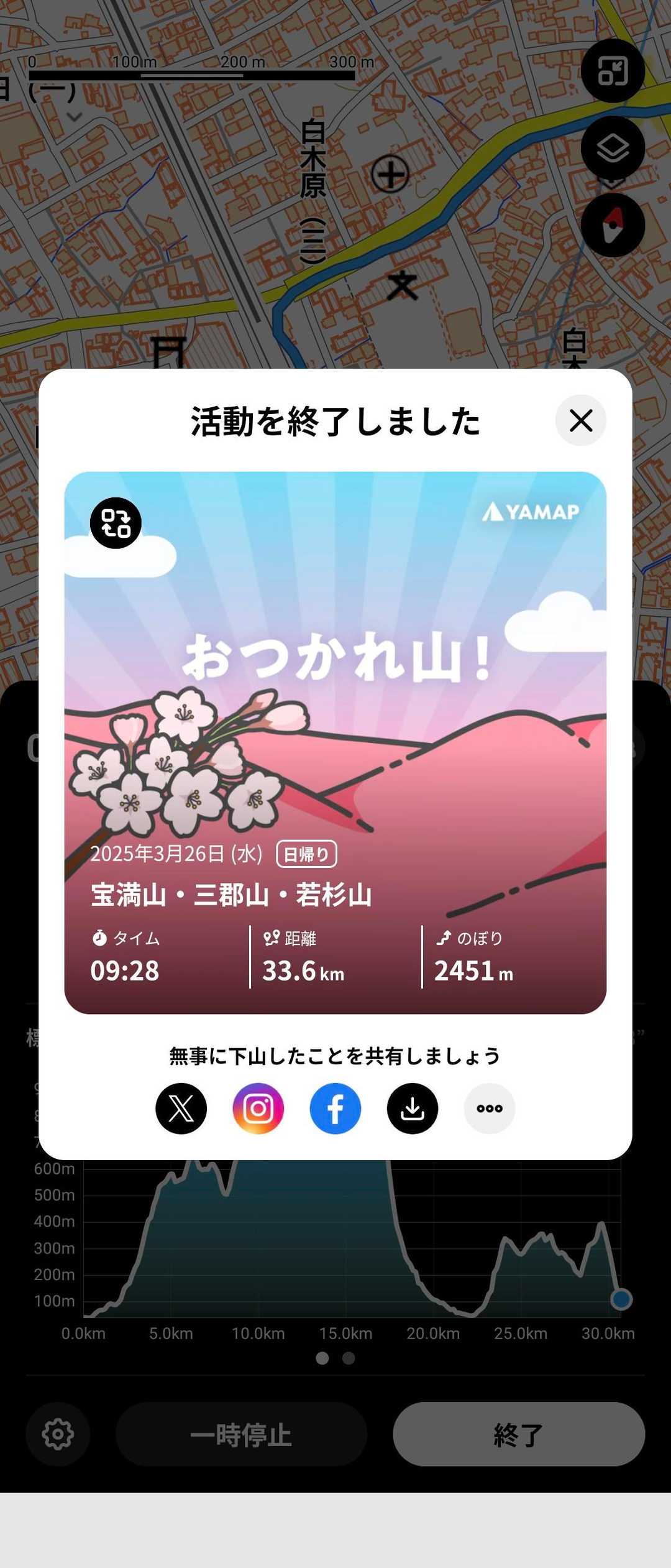This screenshot has width=671, height=1568.
Task: Share the activity to Facebook
Action: pos(335,1109)
